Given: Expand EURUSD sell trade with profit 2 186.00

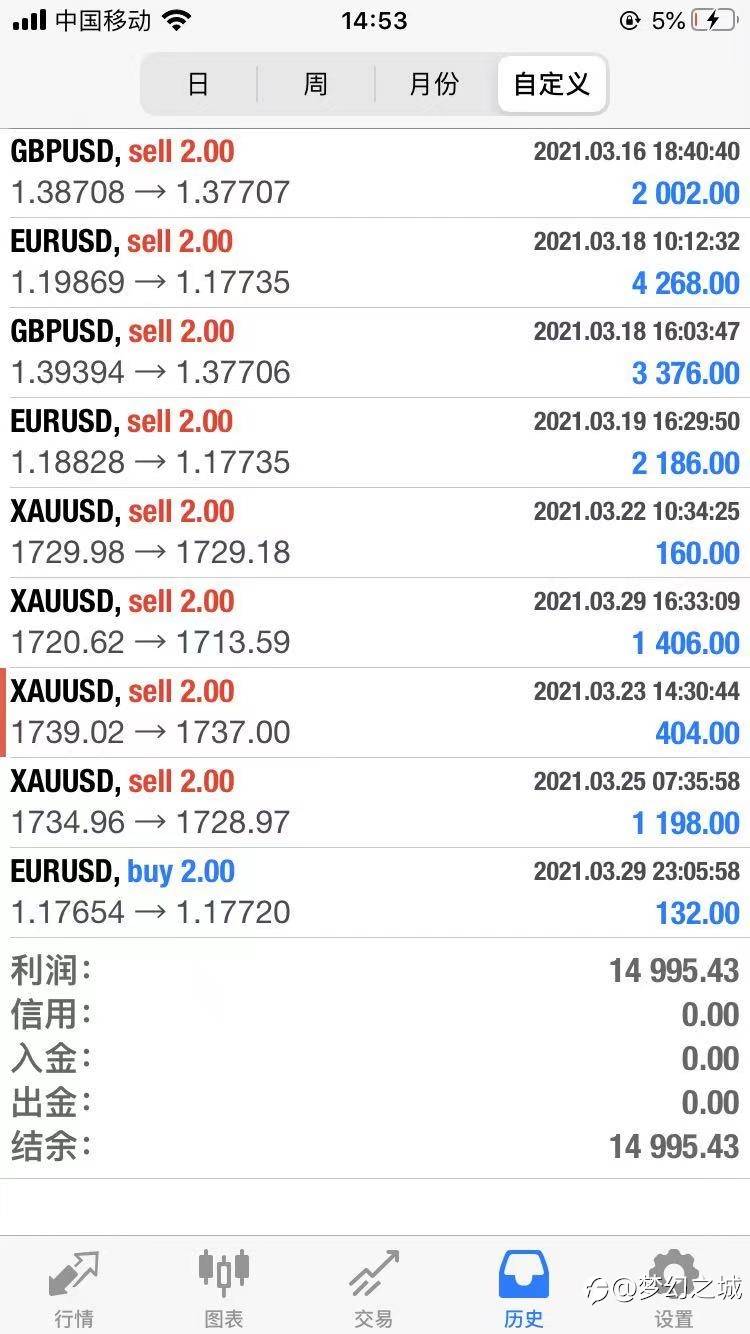Looking at the screenshot, I should (x=375, y=443).
